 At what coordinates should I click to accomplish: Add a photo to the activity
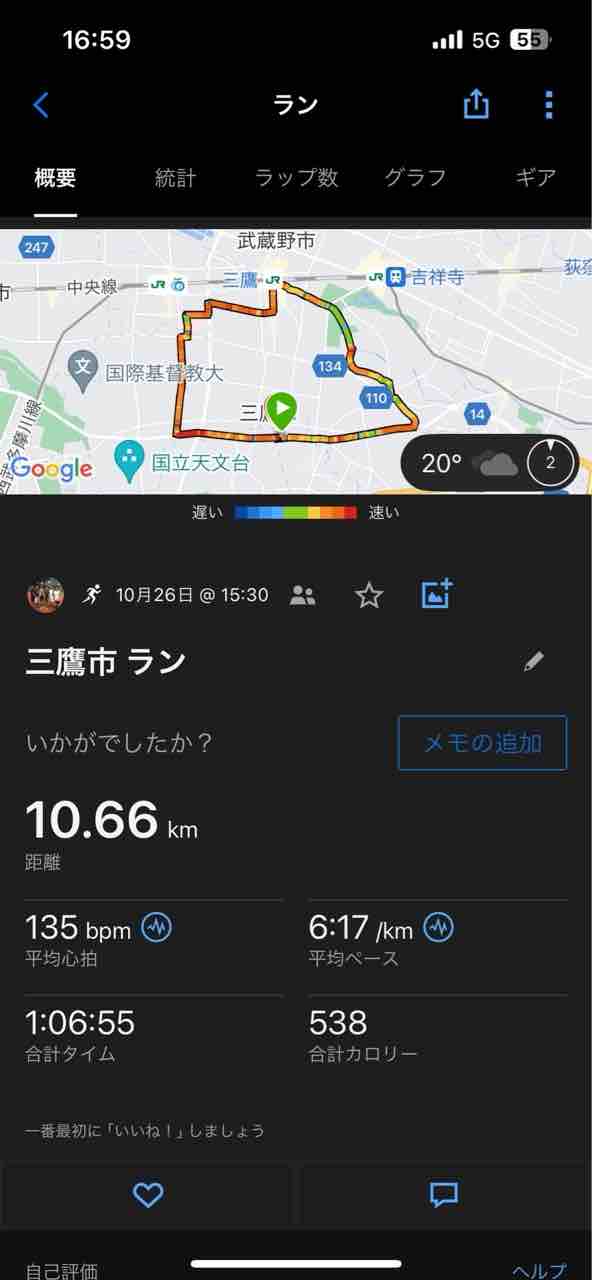pos(437,594)
